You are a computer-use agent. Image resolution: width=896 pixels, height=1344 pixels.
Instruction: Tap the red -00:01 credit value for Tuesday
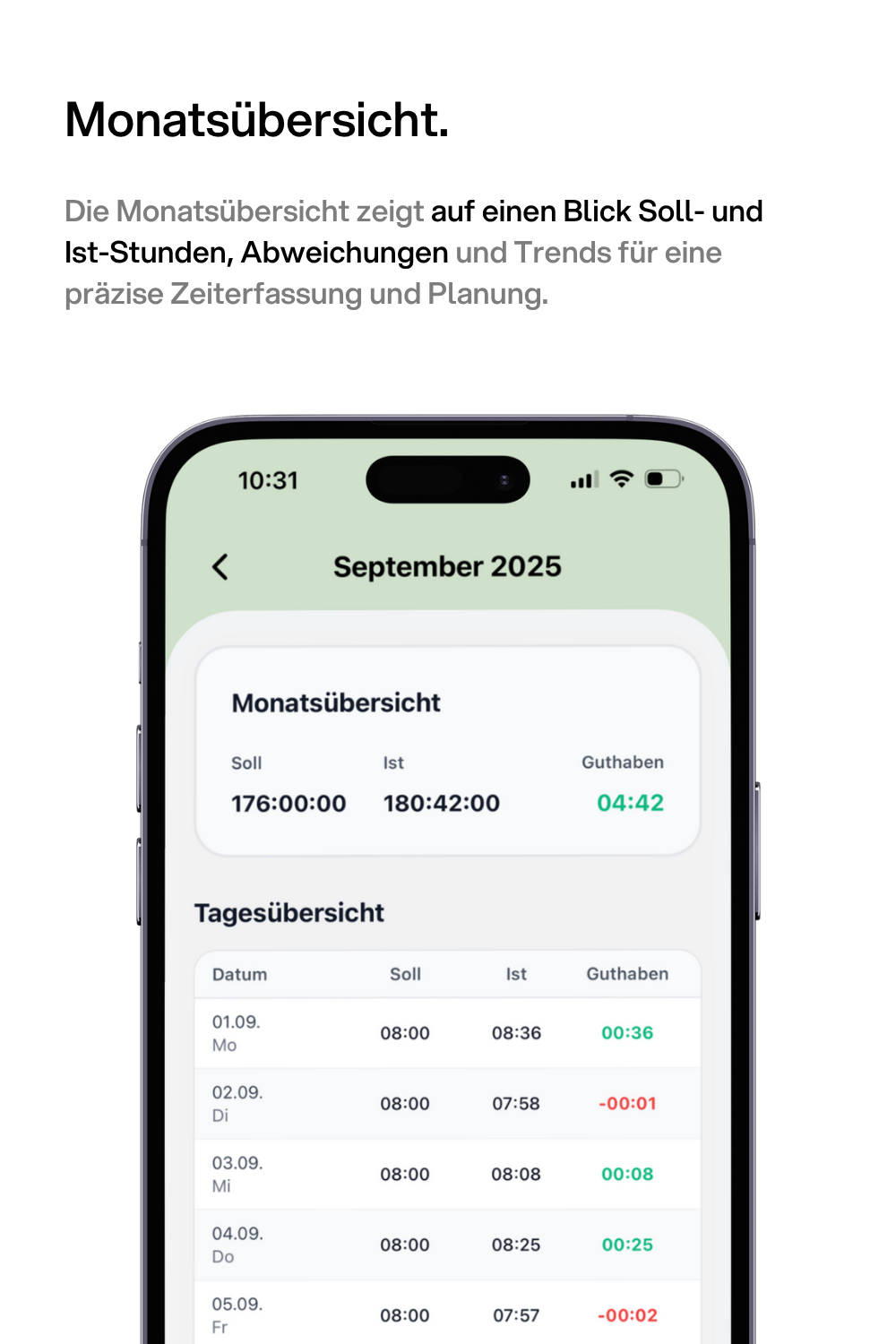pos(627,1103)
